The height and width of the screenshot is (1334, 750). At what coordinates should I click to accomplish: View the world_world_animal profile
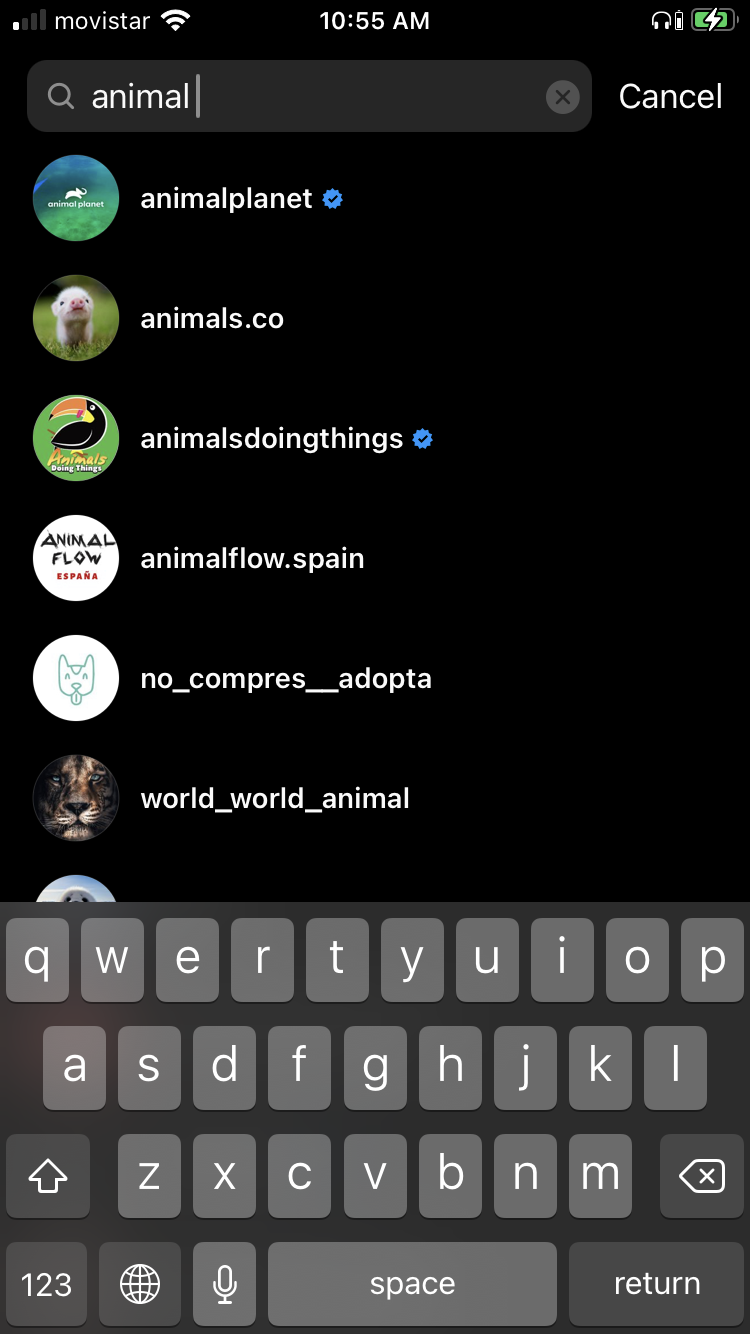[x=375, y=798]
